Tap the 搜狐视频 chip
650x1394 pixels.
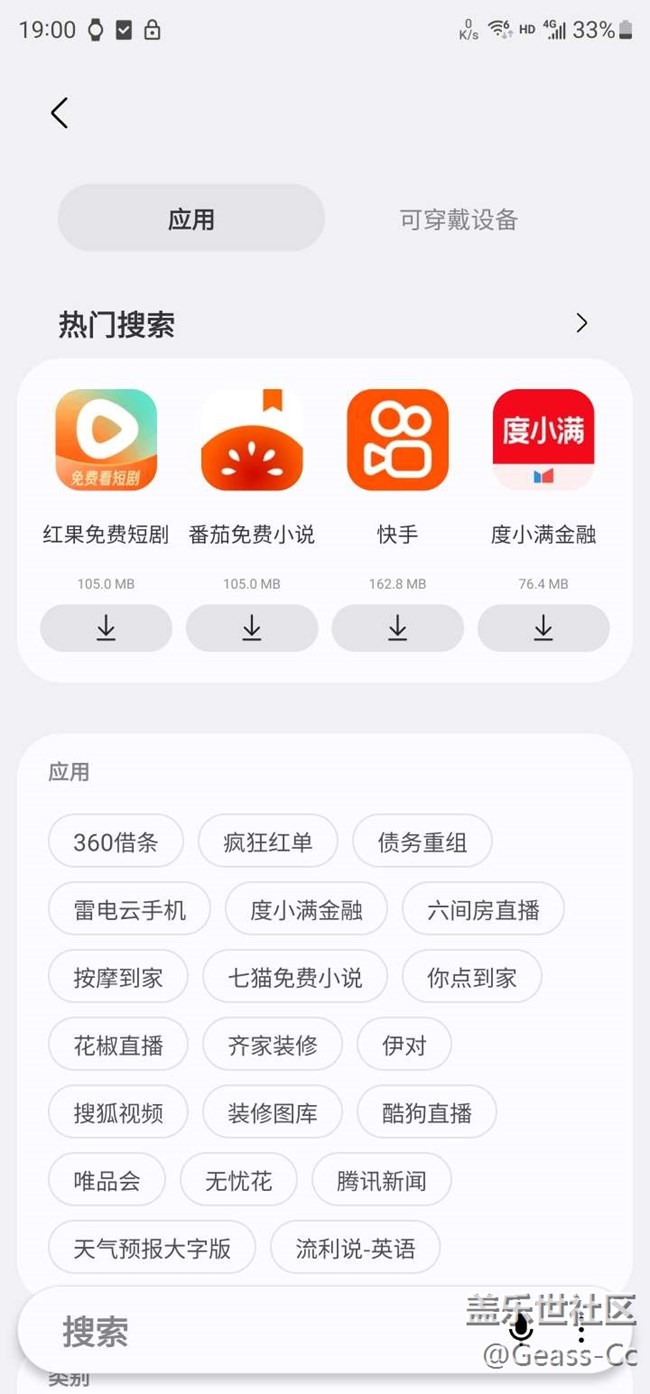118,1113
